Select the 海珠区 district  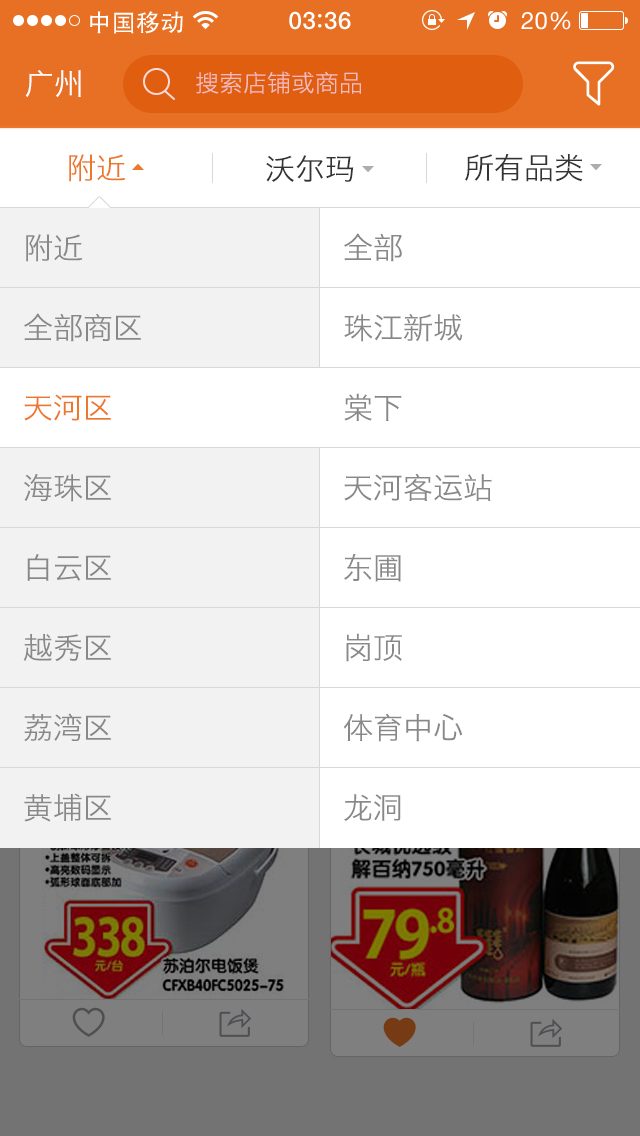point(159,488)
